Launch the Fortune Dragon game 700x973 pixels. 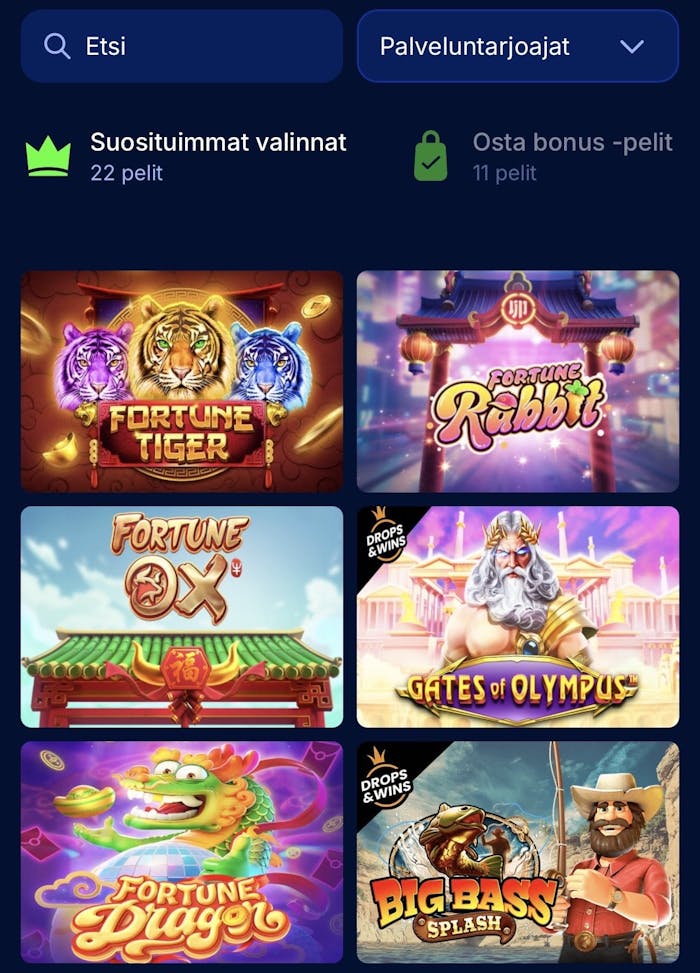(x=182, y=851)
